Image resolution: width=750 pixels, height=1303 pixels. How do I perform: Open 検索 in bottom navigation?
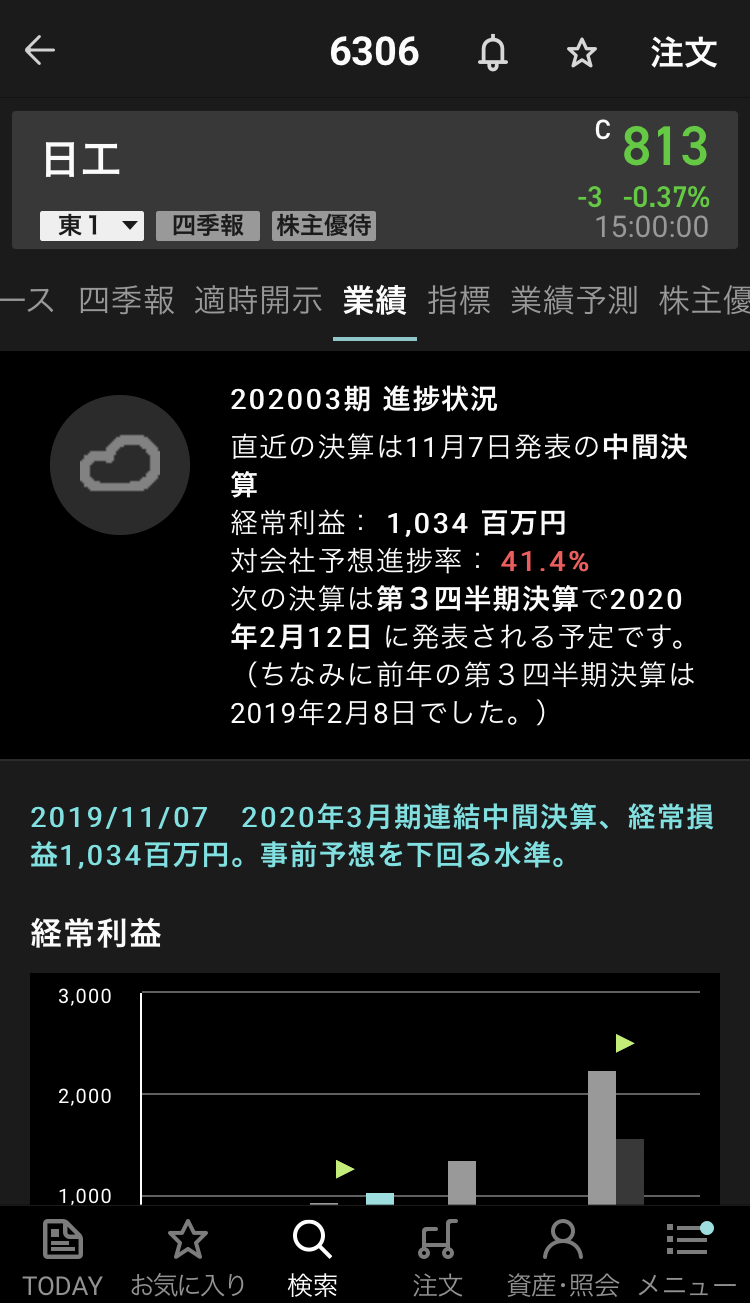[x=312, y=1256]
